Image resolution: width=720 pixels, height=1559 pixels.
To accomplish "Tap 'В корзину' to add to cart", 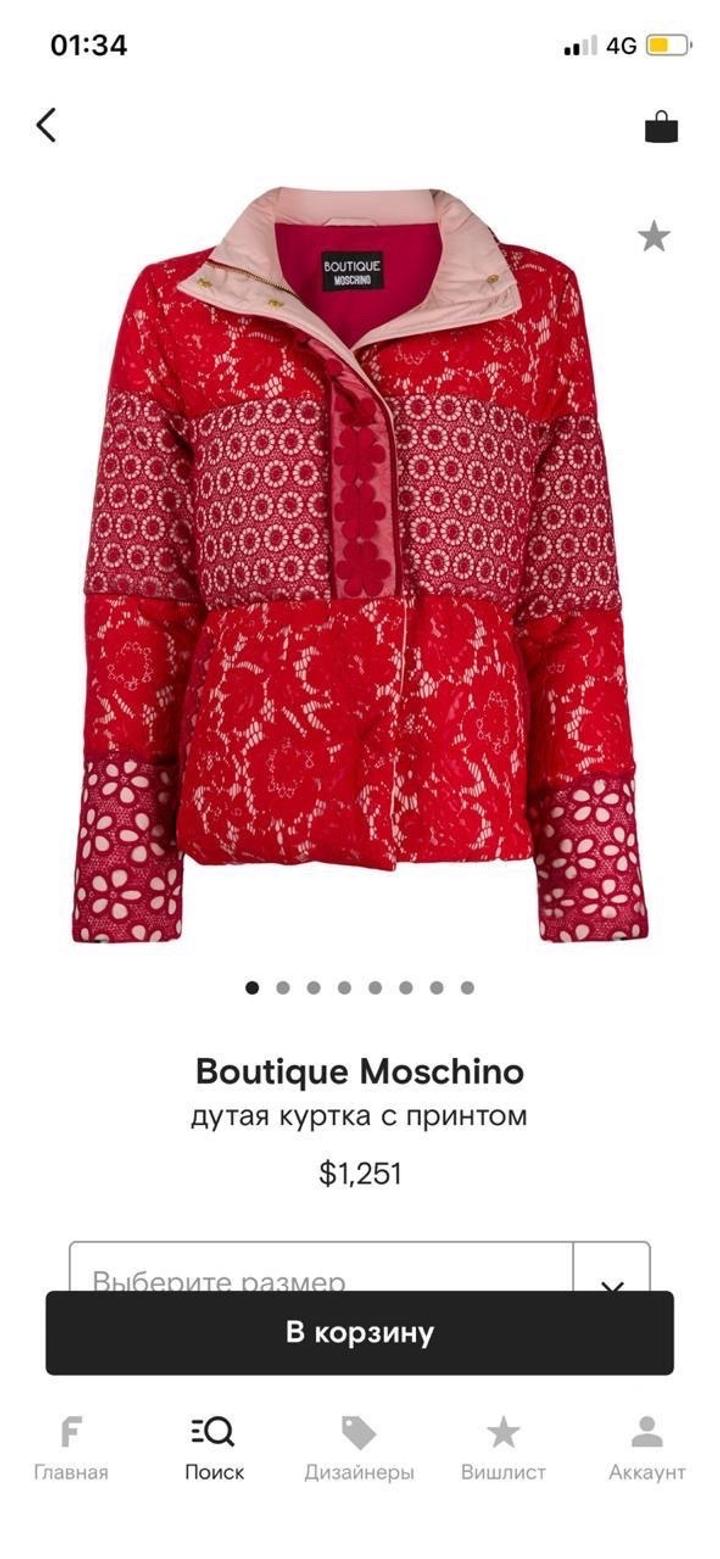I will point(359,1333).
